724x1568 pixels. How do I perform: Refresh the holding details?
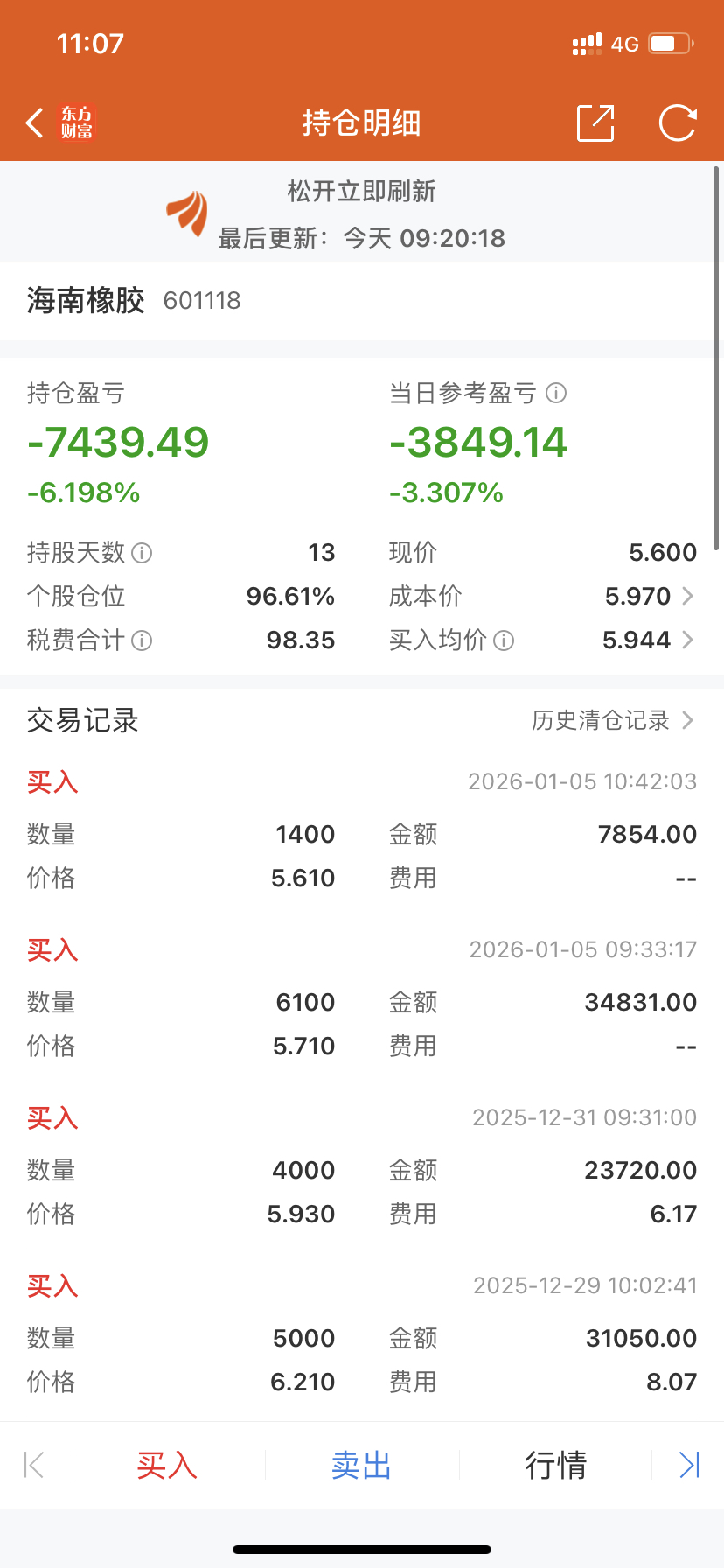678,123
